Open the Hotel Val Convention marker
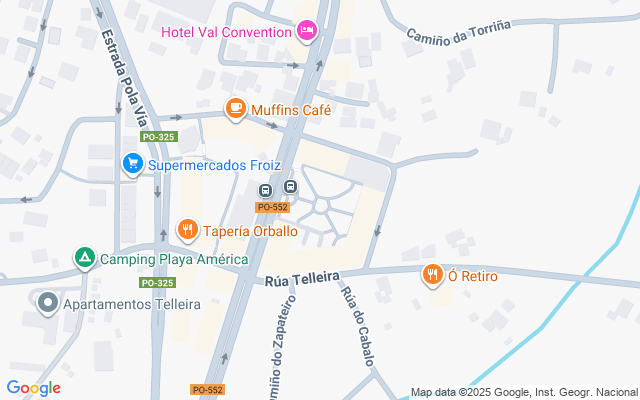Viewport: 640px width, 400px height. (x=307, y=32)
